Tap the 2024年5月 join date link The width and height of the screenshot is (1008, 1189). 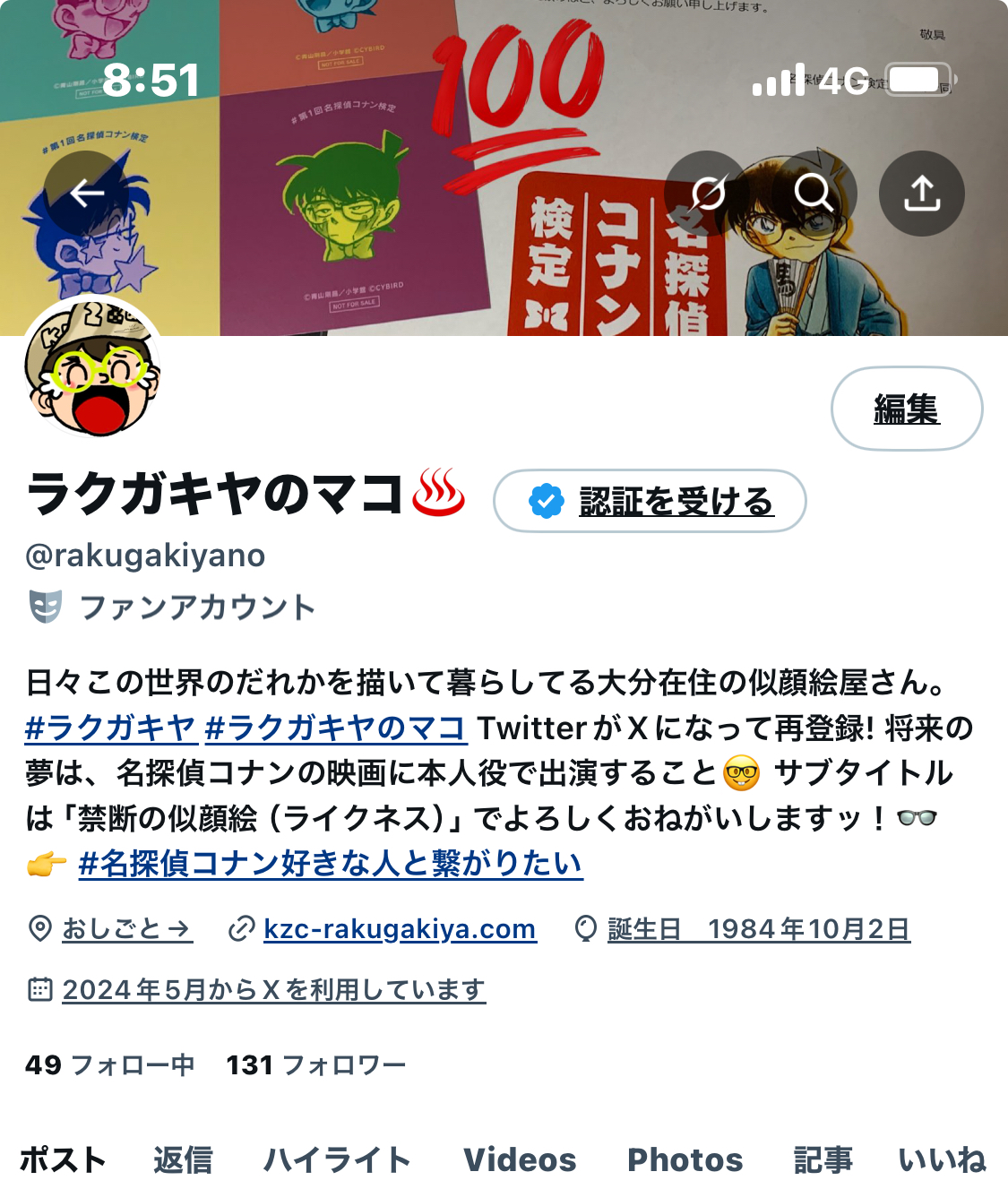point(272,989)
